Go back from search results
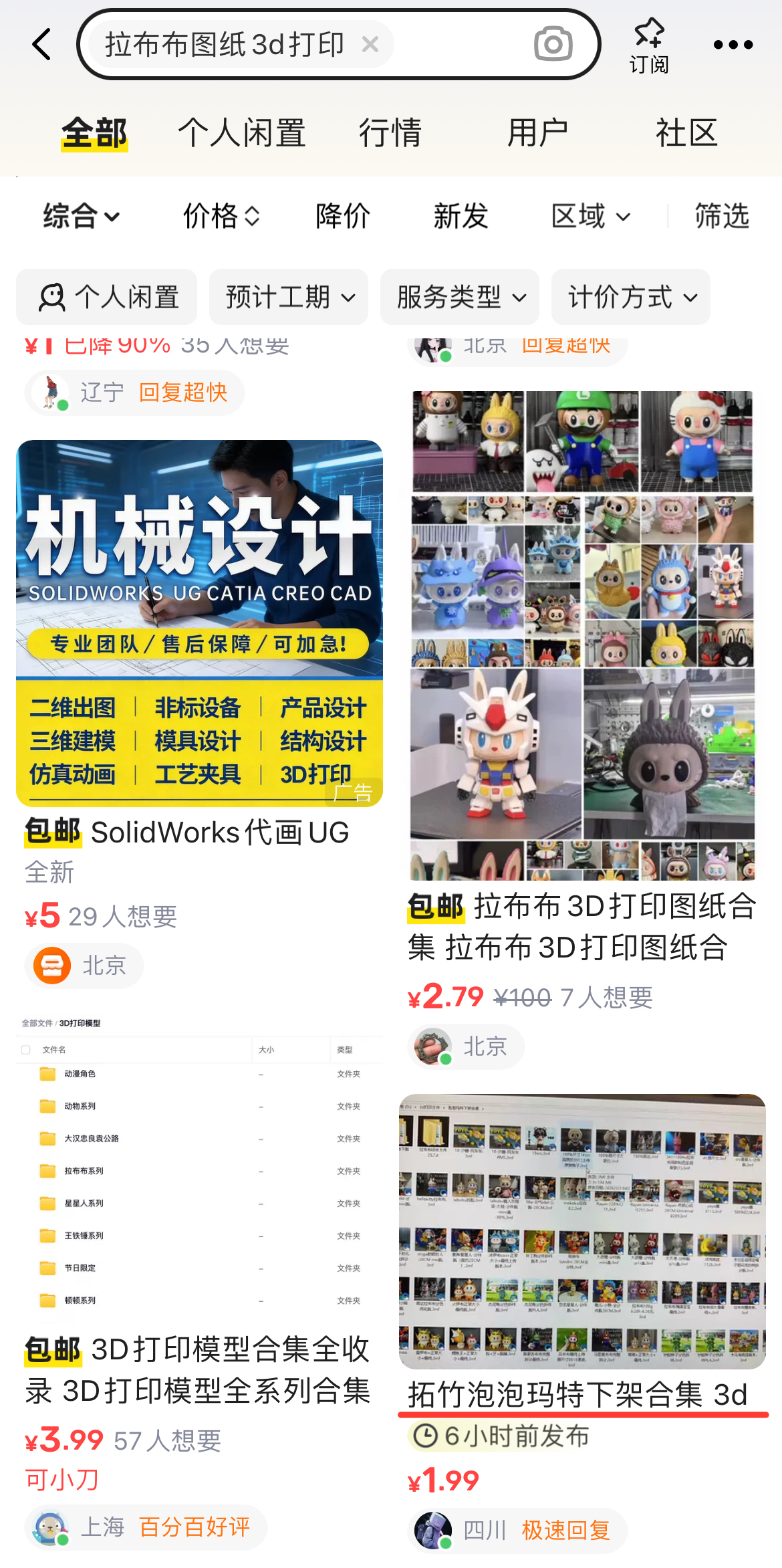The width and height of the screenshot is (782, 1568). tap(41, 45)
